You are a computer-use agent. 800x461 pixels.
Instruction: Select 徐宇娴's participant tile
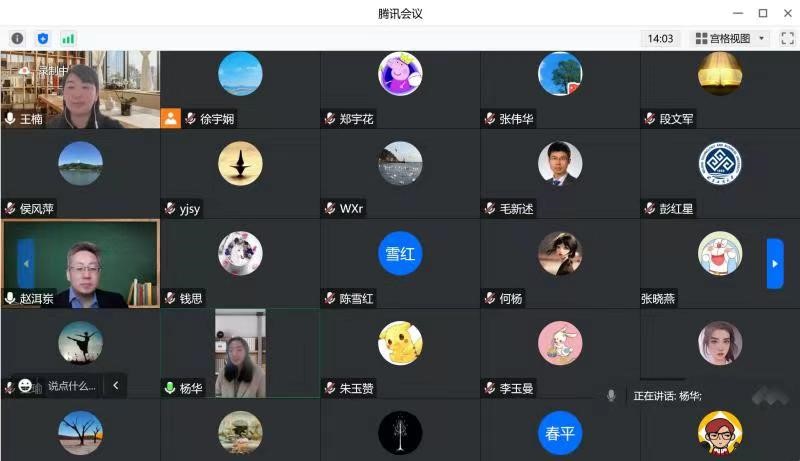pos(240,89)
